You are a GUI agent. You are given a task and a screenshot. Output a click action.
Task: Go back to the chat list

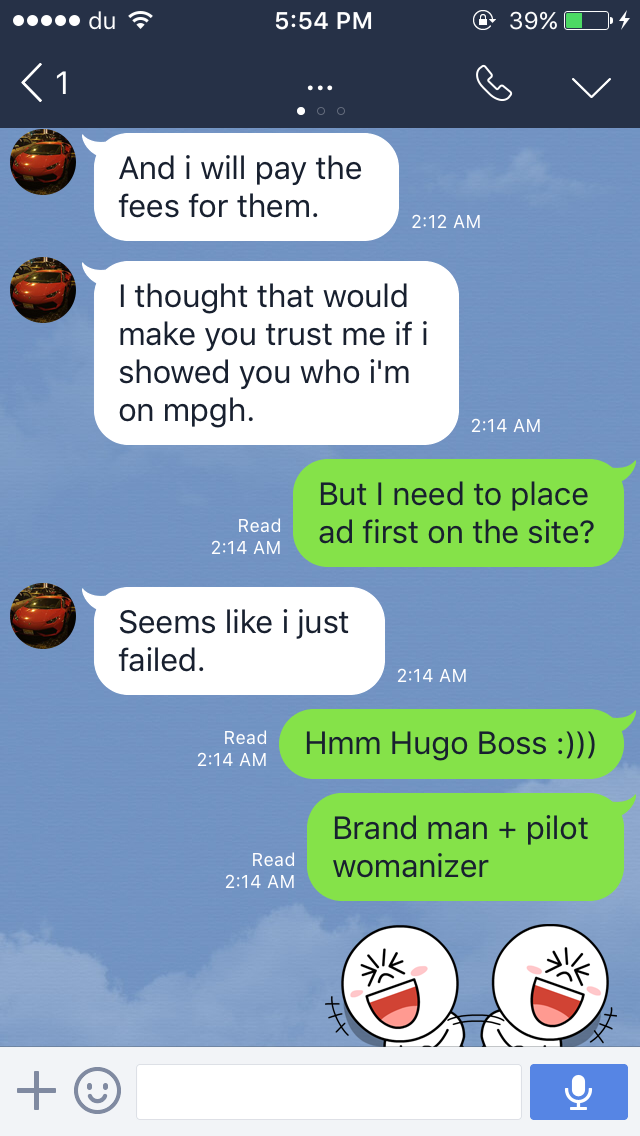tap(43, 83)
